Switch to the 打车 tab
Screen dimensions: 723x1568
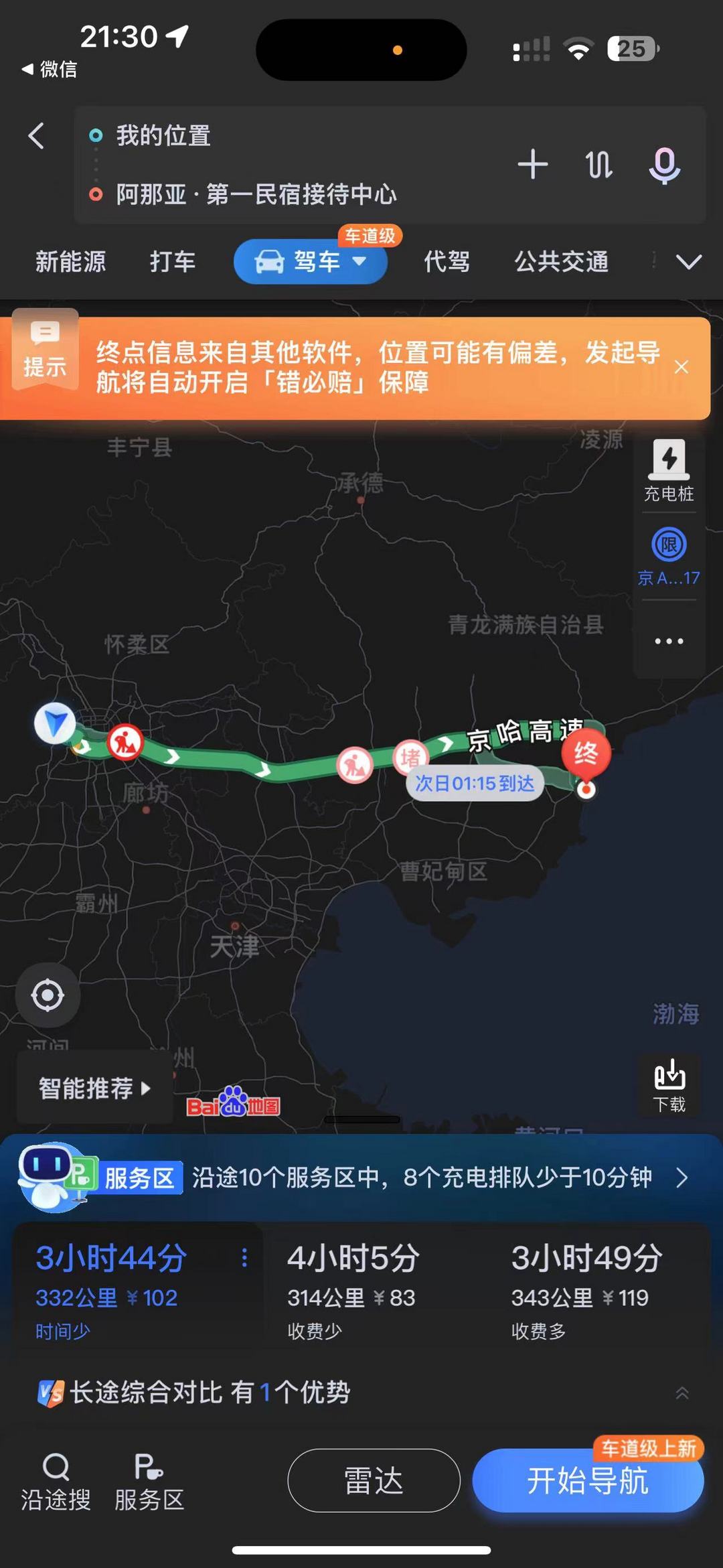tap(173, 261)
